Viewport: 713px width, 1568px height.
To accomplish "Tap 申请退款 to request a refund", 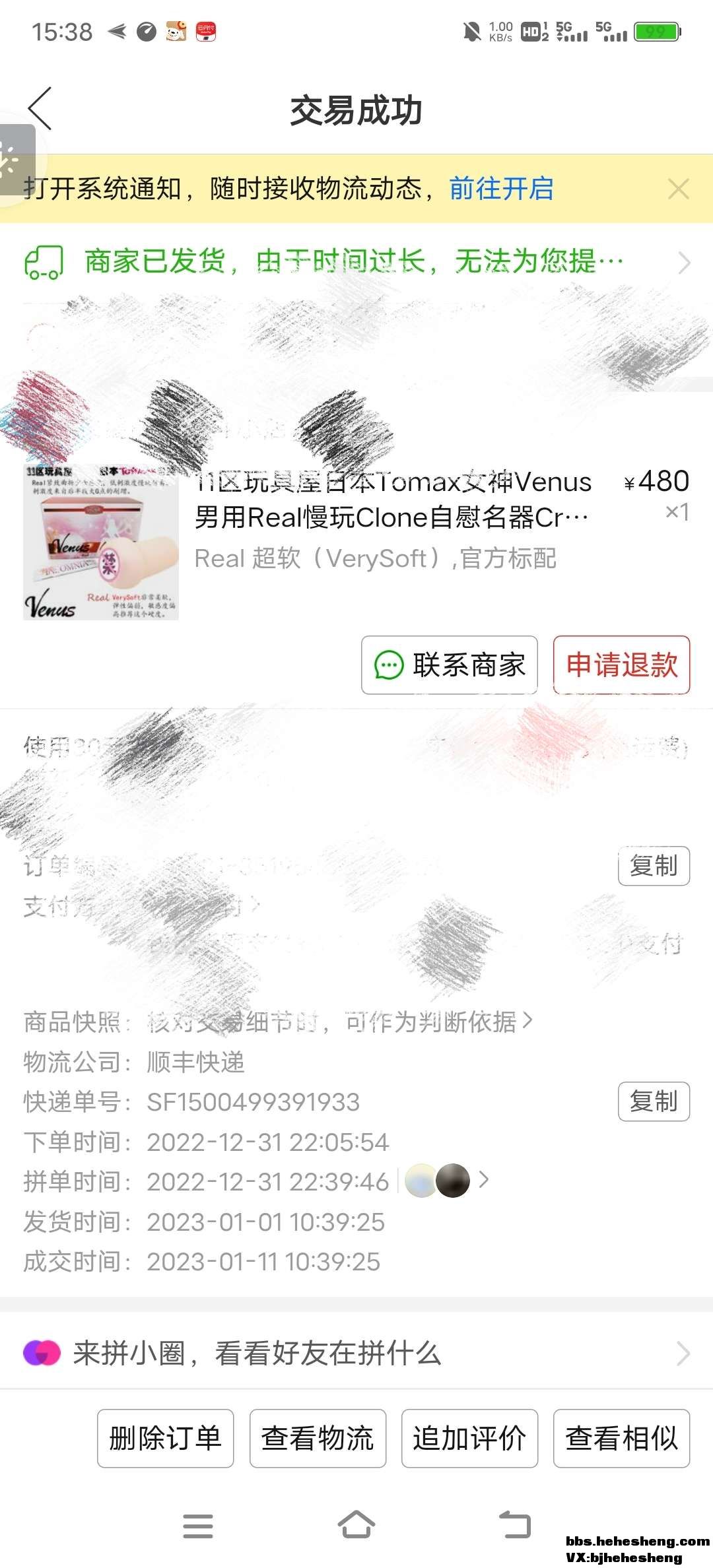I will (x=621, y=665).
